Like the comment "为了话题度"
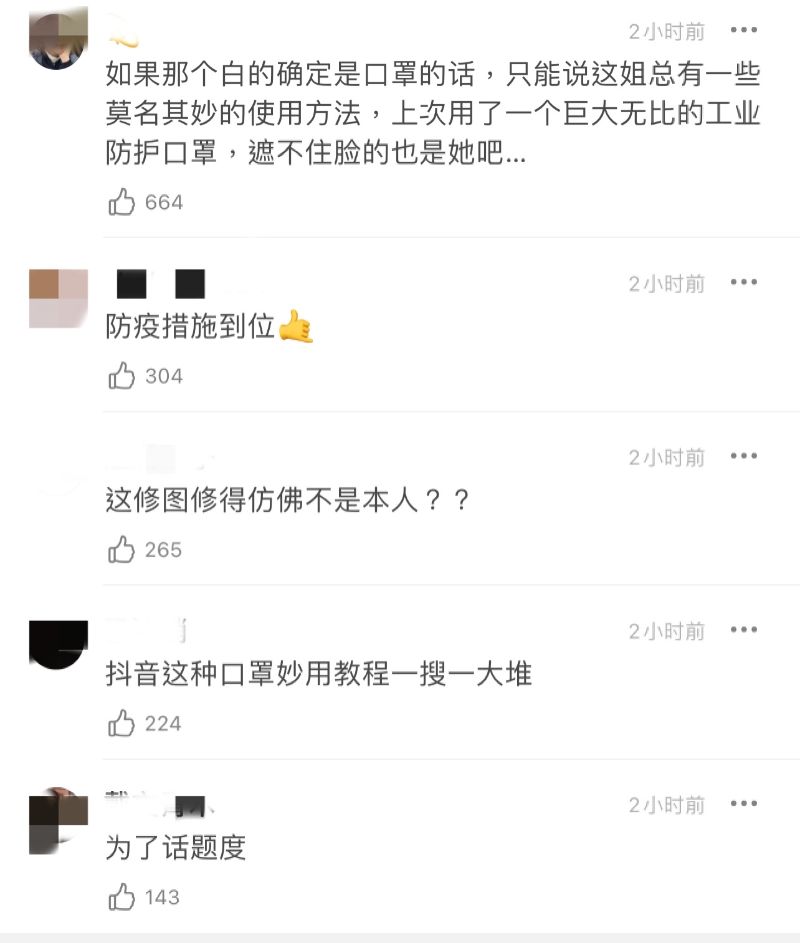 coord(122,898)
